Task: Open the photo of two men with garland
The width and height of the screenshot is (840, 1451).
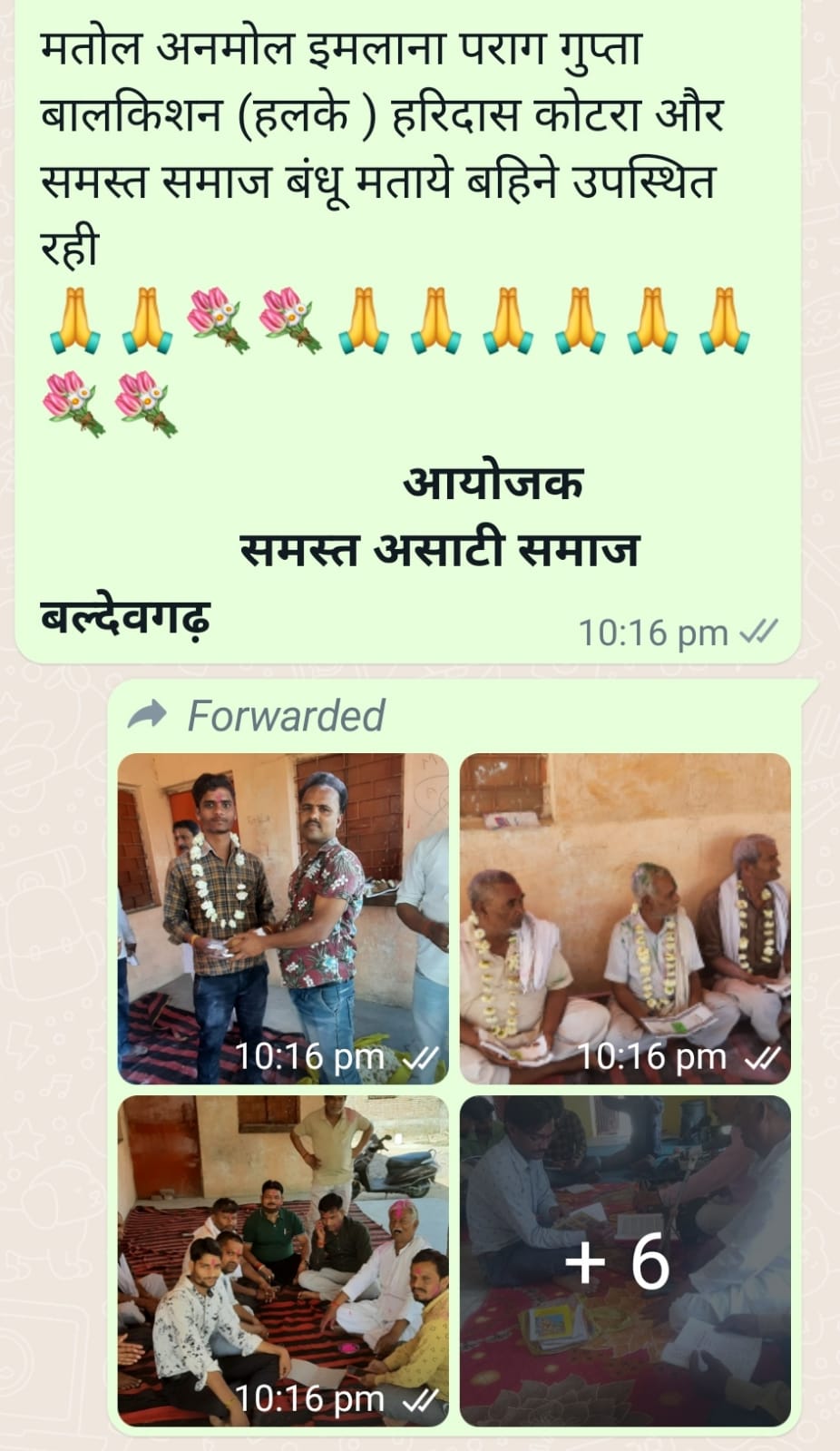Action: (x=283, y=918)
